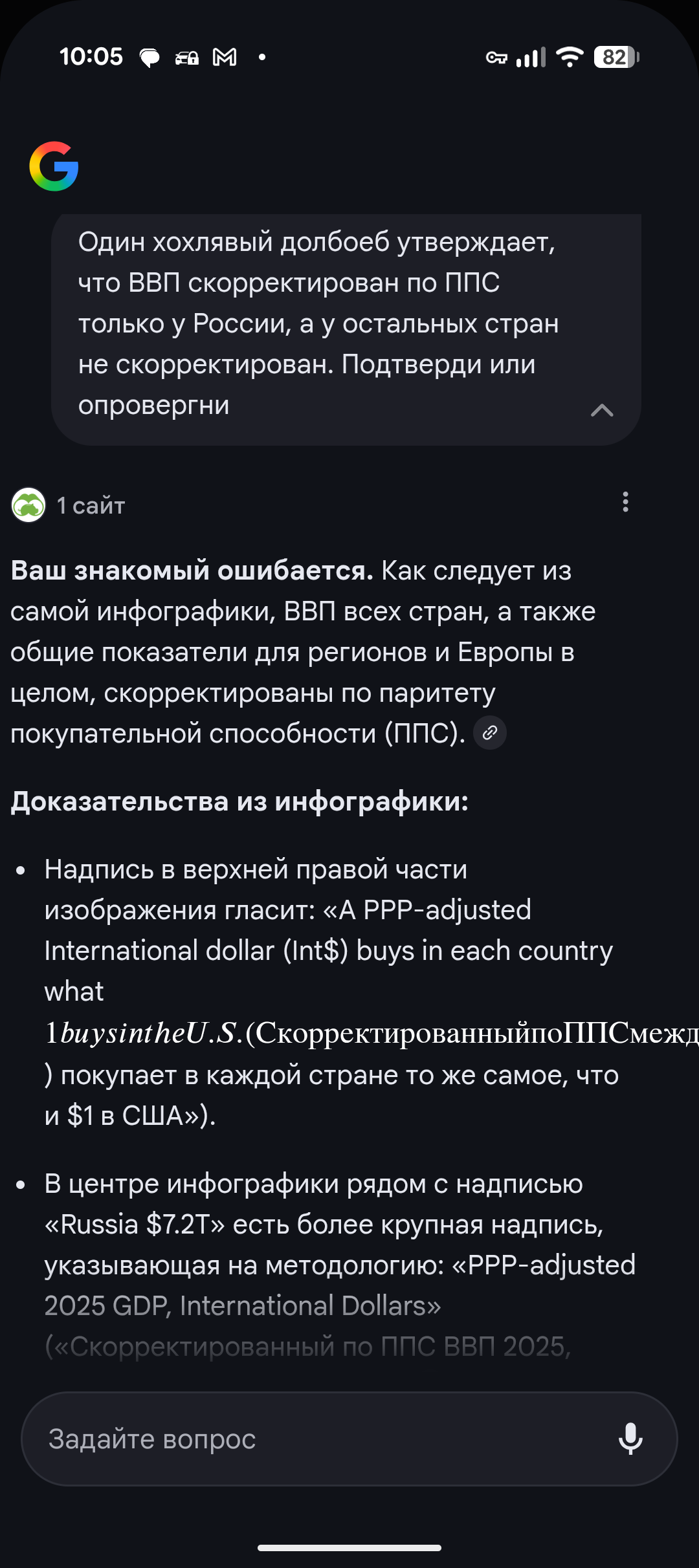Image resolution: width=699 pixels, height=1568 pixels.
Task: Open the «1 сайт» source list
Action: tap(70, 505)
